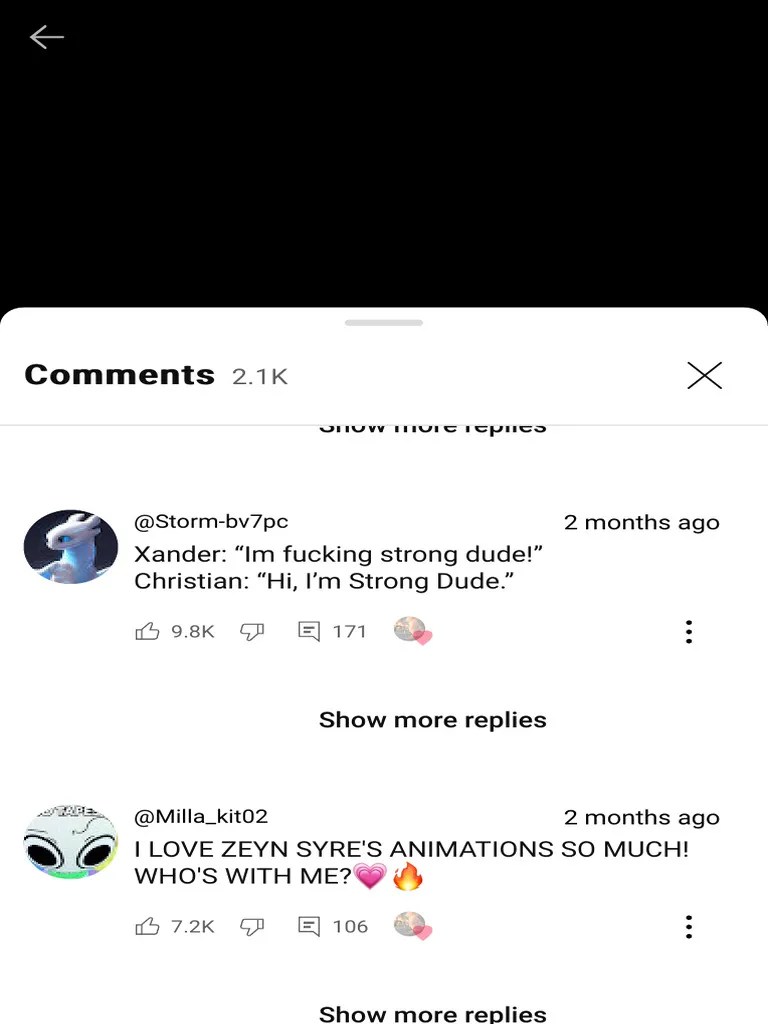Open @Storm-bv7pc's channel from the username
Viewport: 768px width, 1024px height.
(x=212, y=521)
